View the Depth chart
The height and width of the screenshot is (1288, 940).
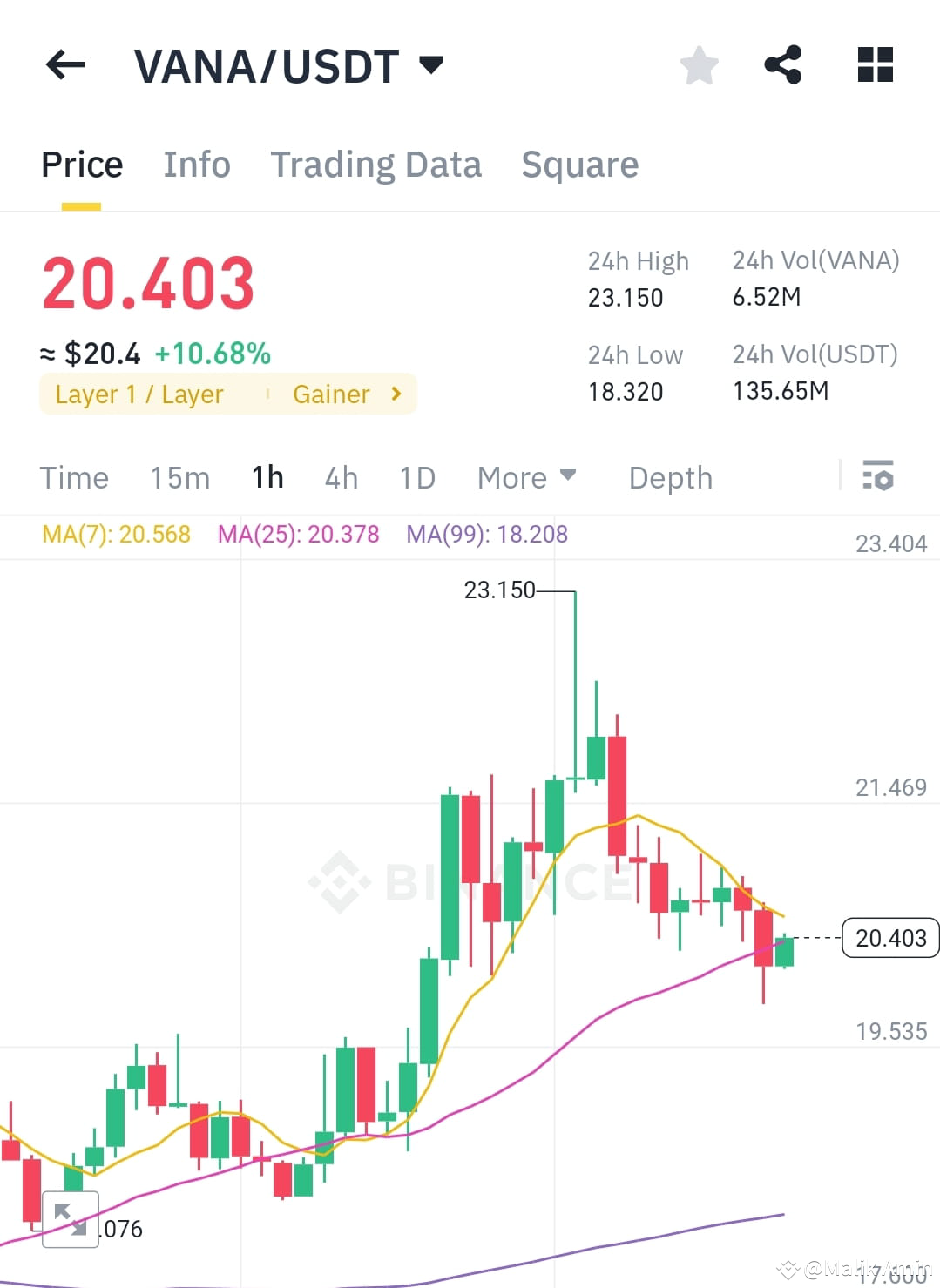(669, 477)
